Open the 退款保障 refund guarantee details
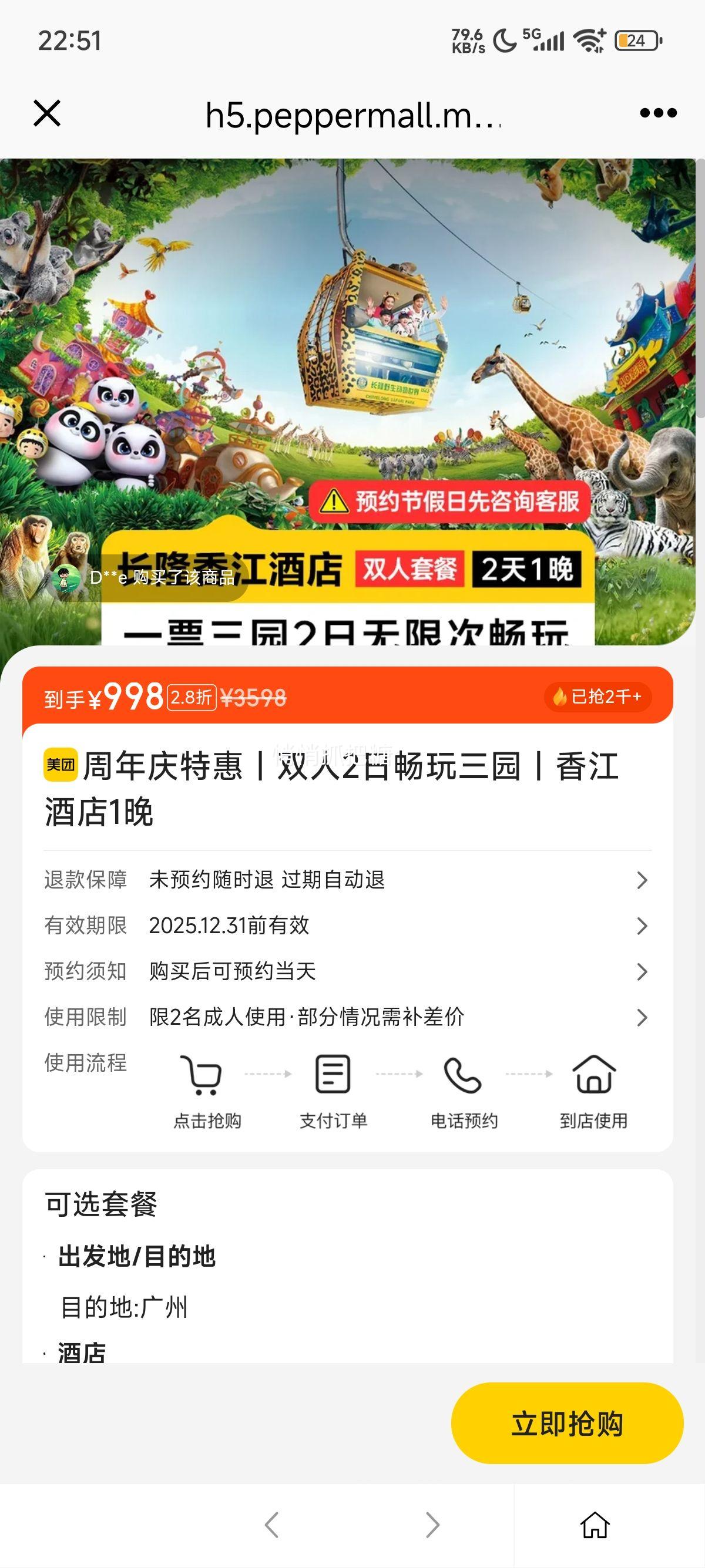 (x=346, y=880)
